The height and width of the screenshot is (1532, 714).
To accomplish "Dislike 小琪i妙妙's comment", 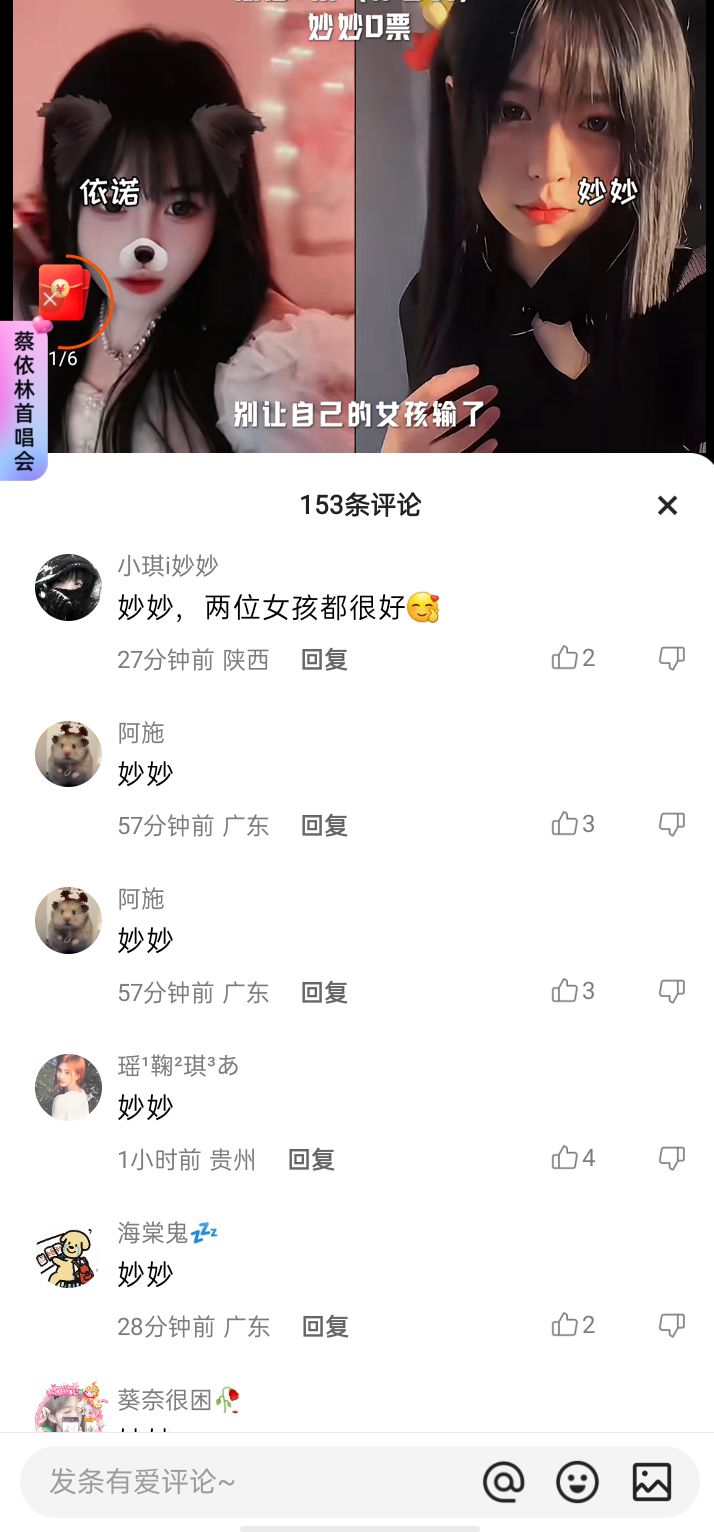I will pos(672,658).
